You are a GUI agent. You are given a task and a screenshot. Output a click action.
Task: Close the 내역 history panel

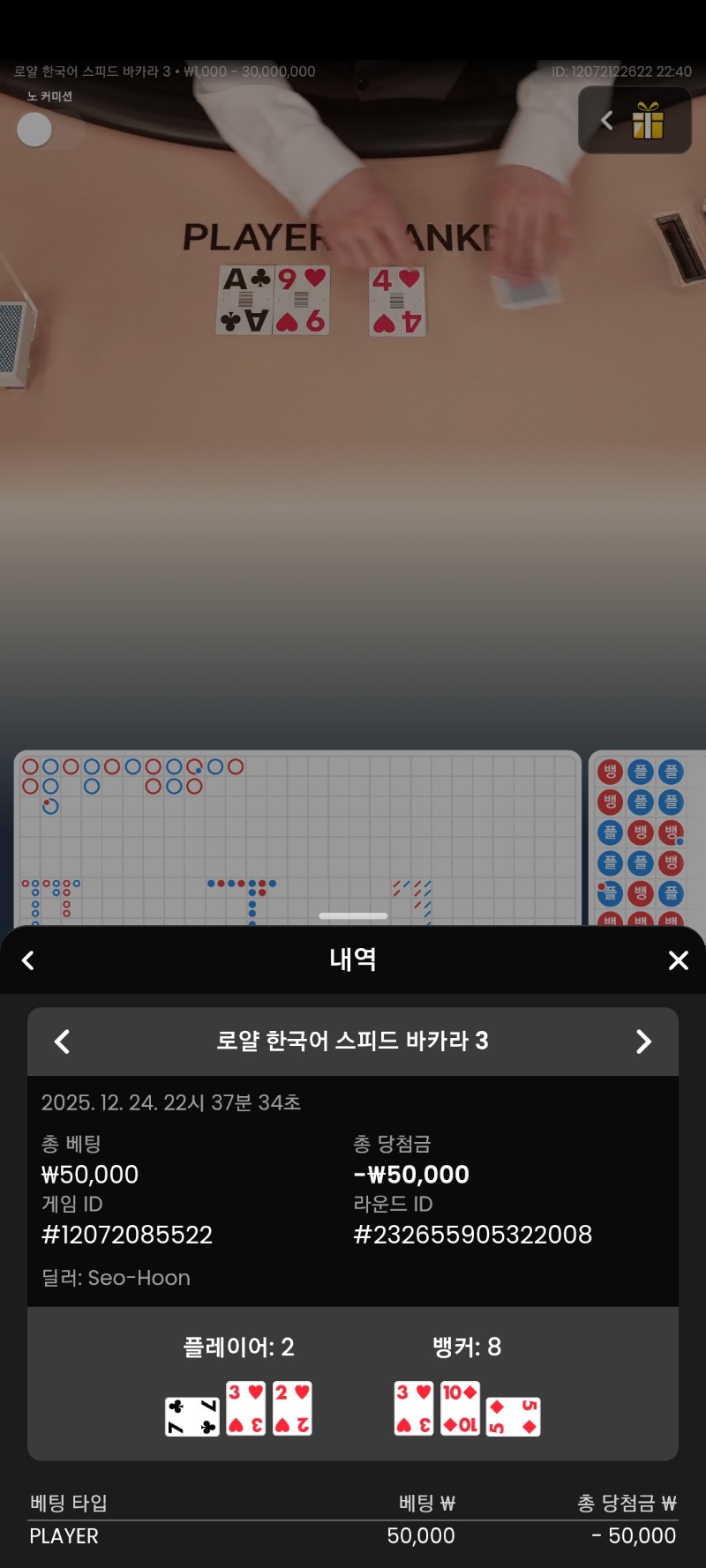click(678, 960)
